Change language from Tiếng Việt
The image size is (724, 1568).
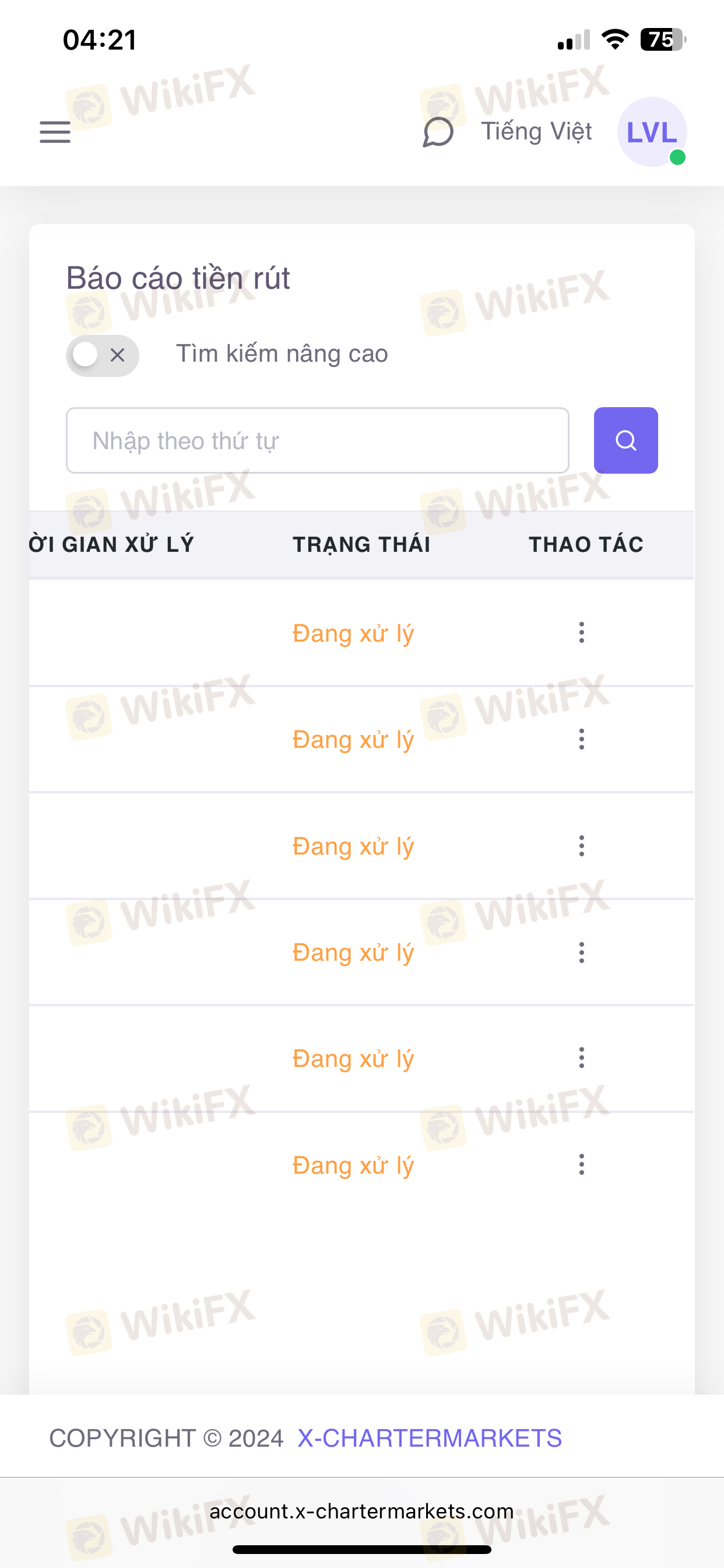[536, 131]
